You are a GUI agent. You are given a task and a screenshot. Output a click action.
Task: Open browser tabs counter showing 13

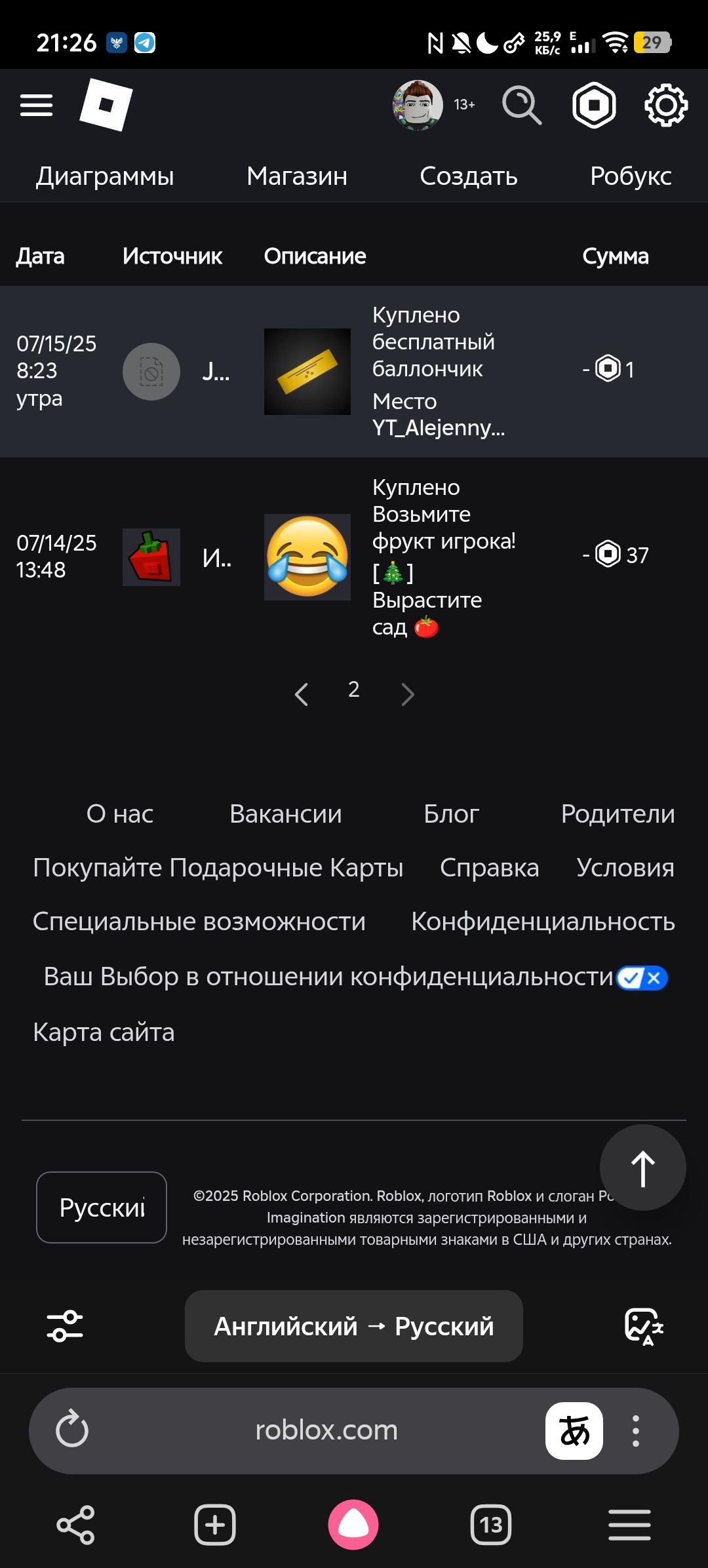(490, 1525)
